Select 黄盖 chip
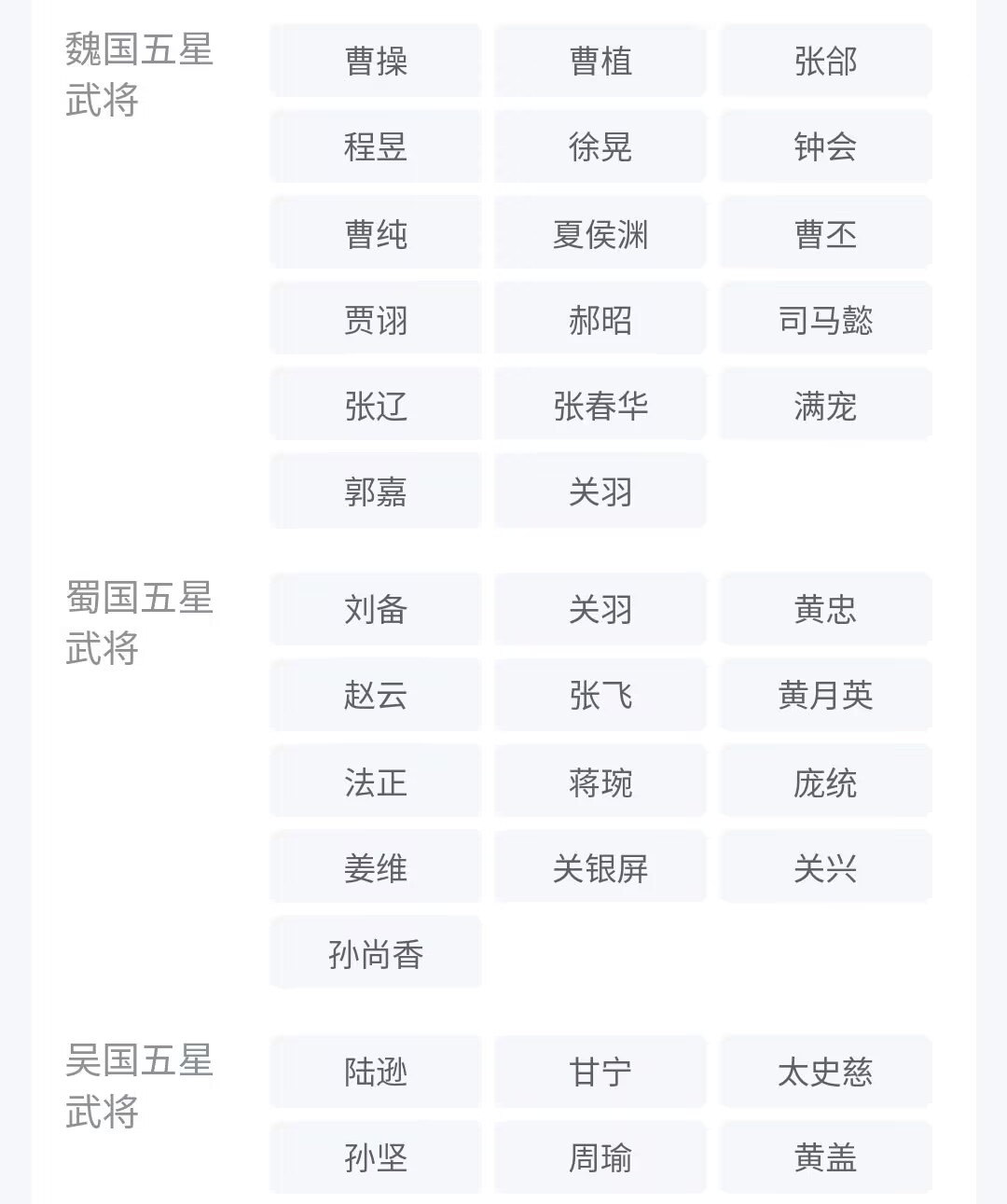Viewport: 1007px width, 1204px height. tap(825, 1157)
